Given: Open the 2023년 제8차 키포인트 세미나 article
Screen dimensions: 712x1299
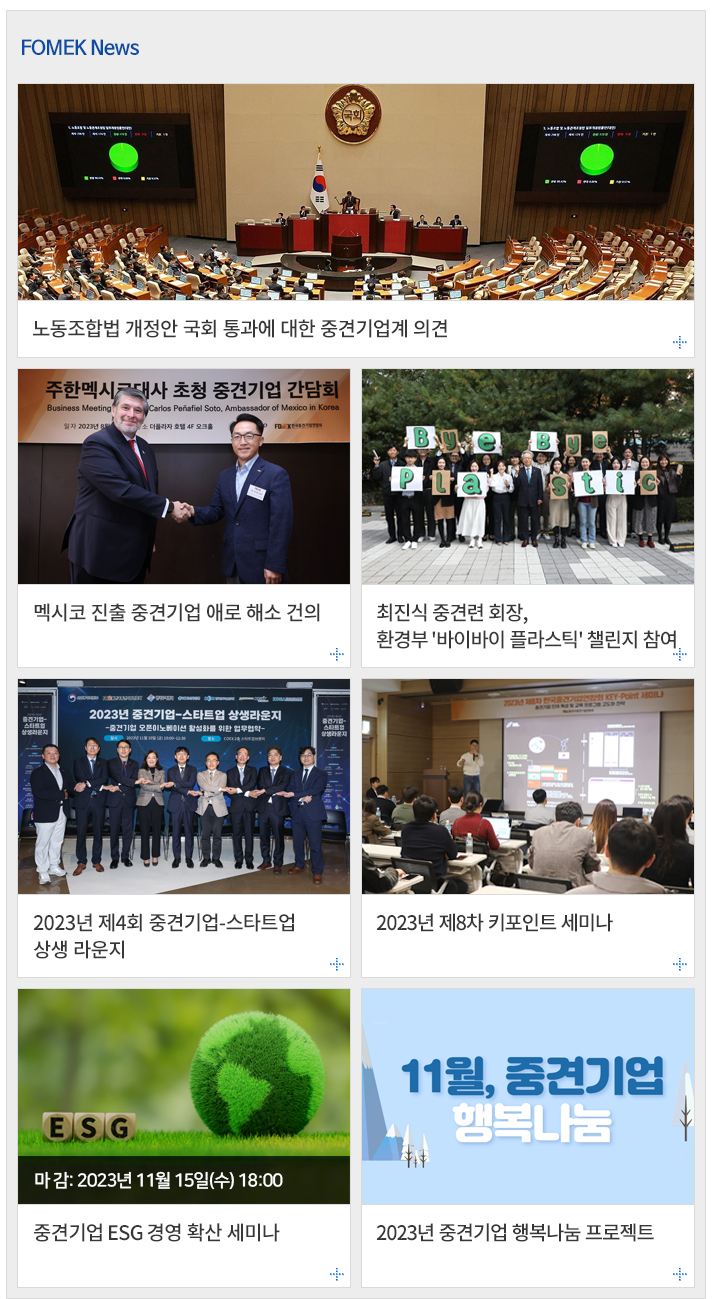Looking at the screenshot, I should pos(494,922).
